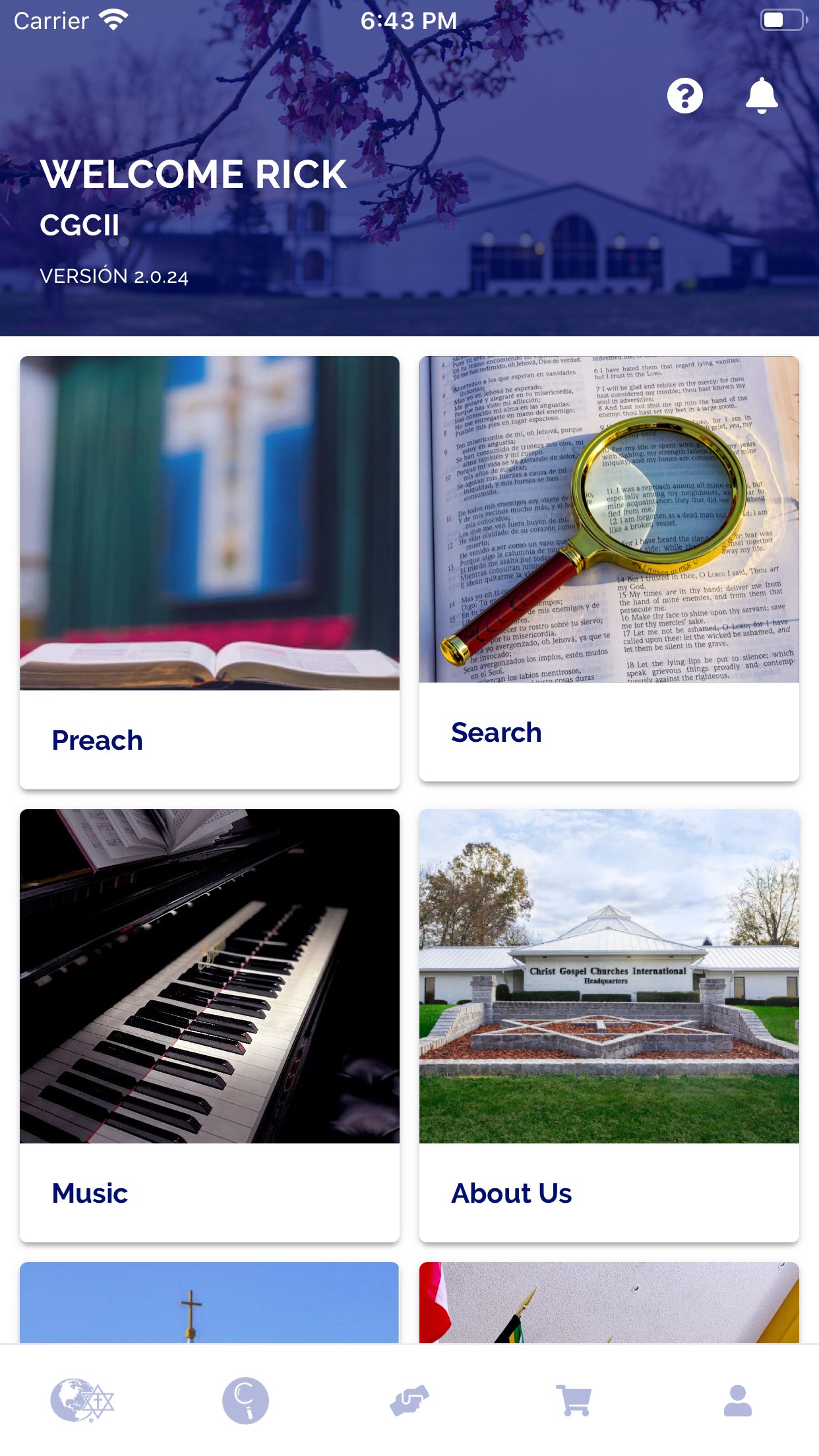Open the help question mark icon

(x=684, y=96)
